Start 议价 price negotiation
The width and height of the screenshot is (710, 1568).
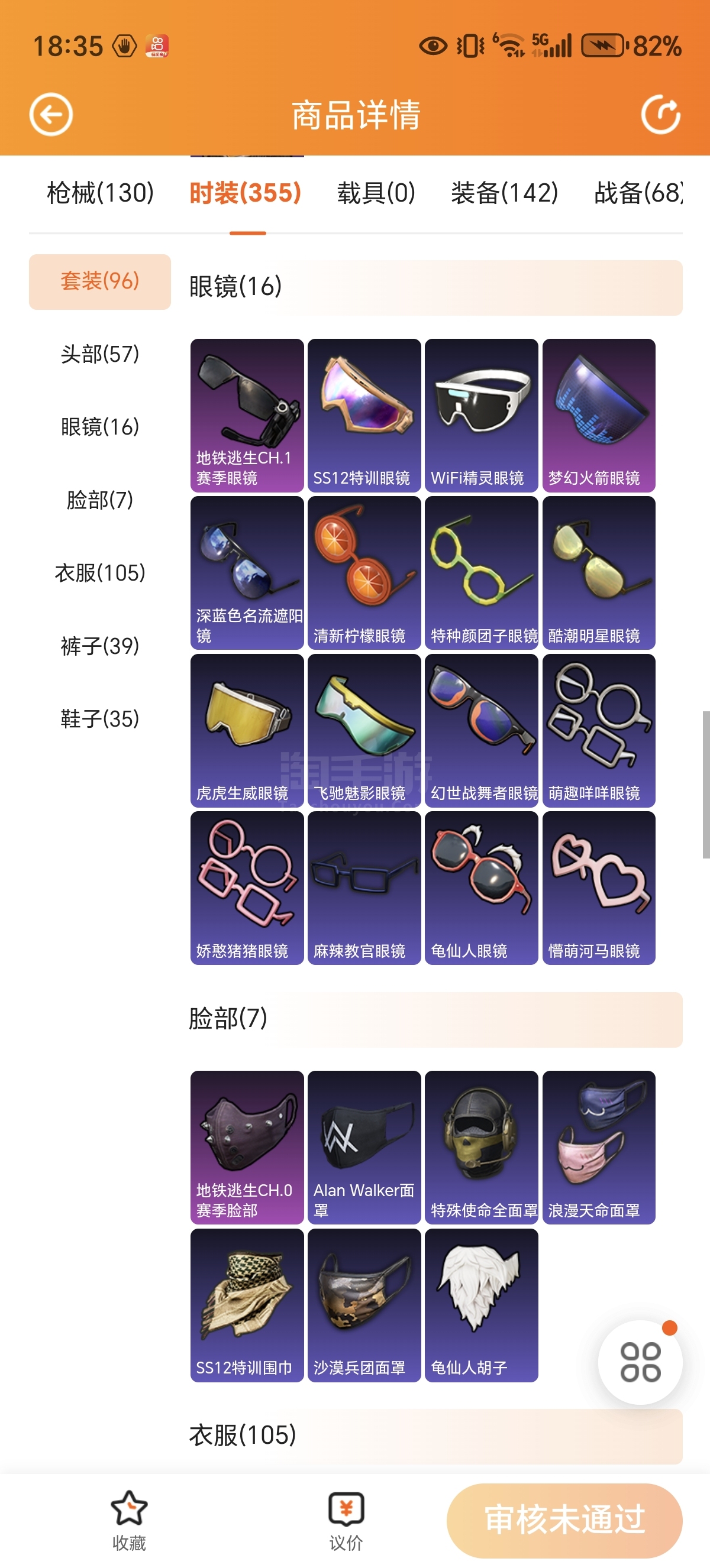(346, 1520)
